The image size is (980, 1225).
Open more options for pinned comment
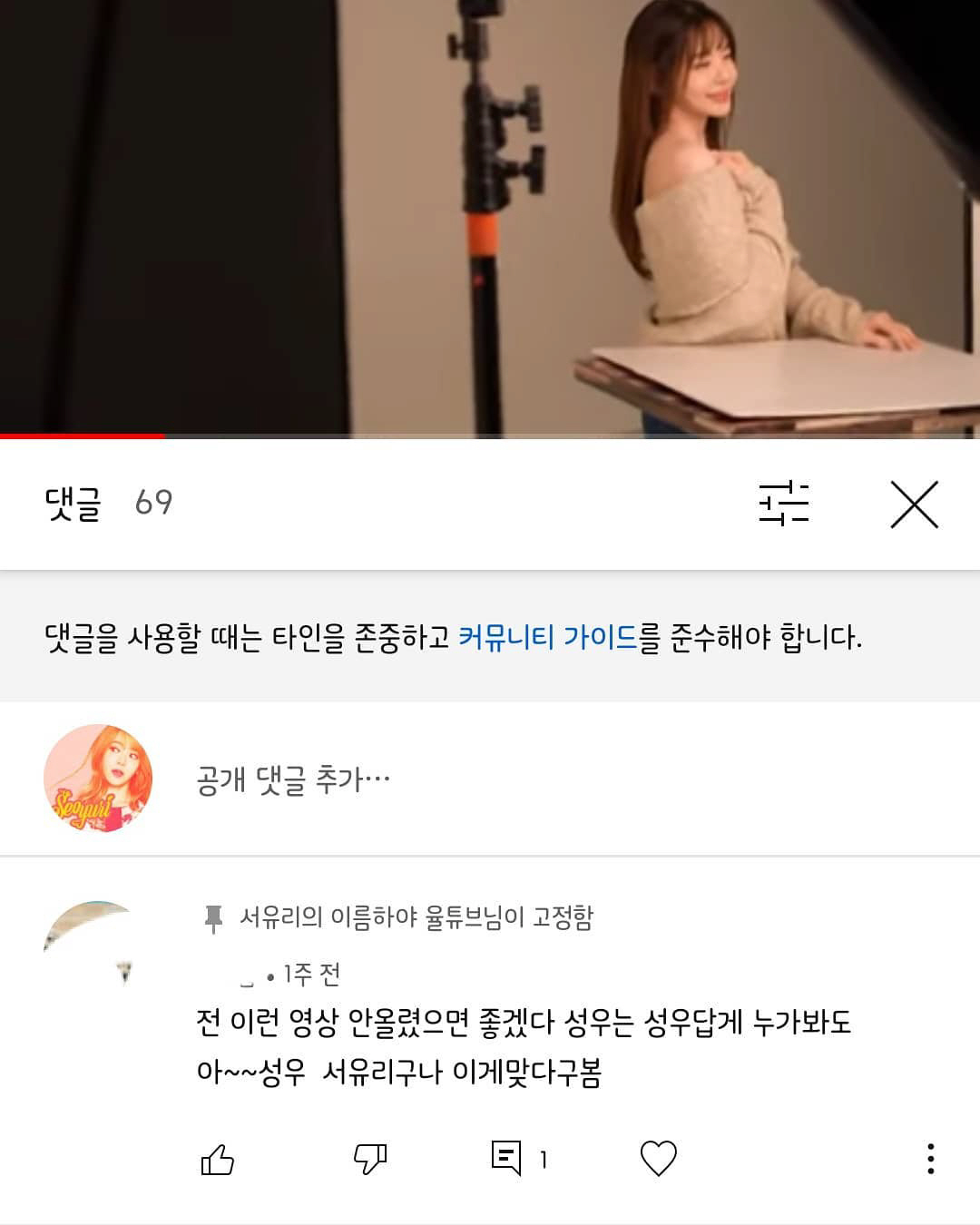930,1159
